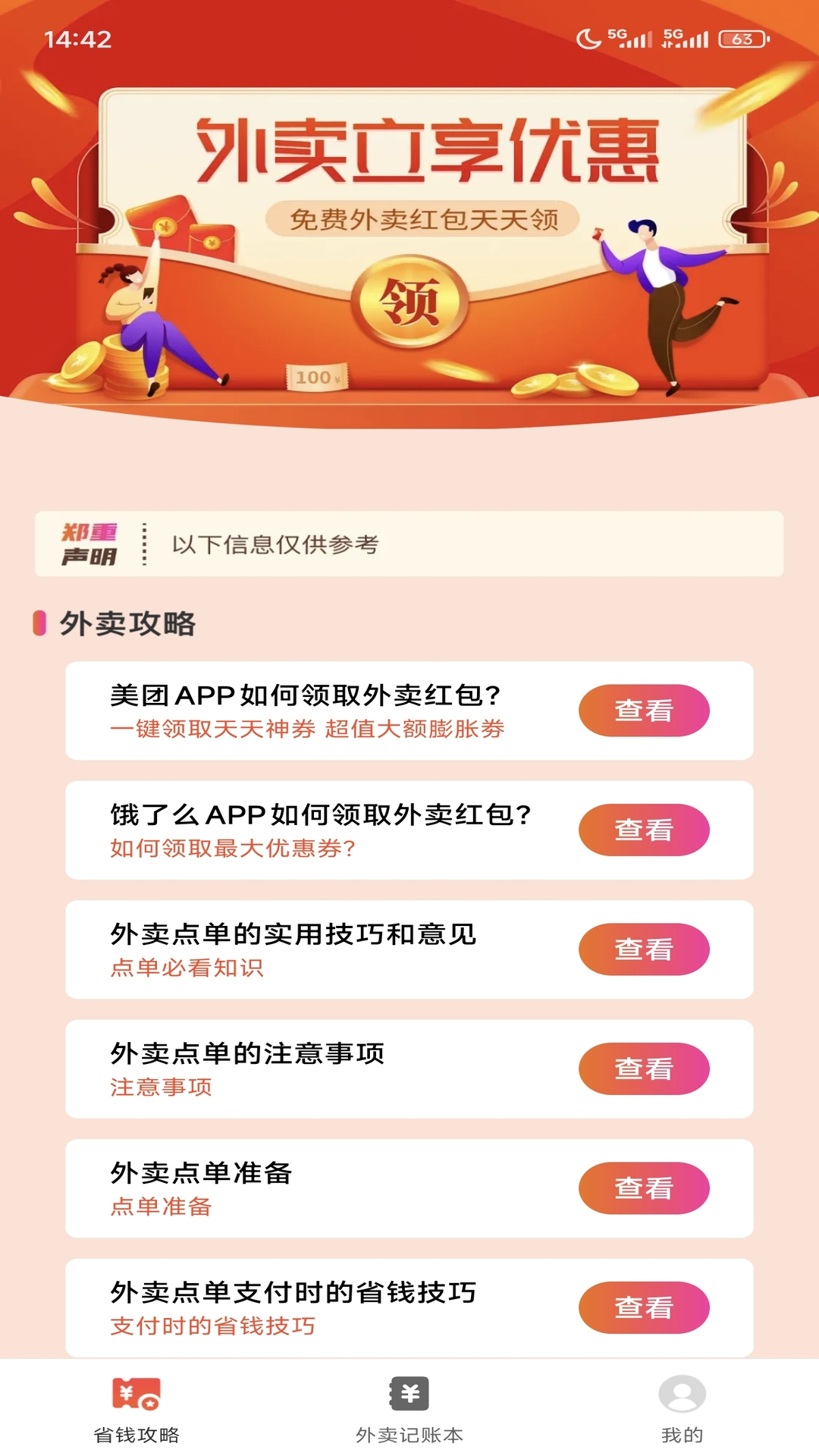819x1456 pixels.
Task: View the 饿了么APP红包 guide
Action: coord(644,830)
